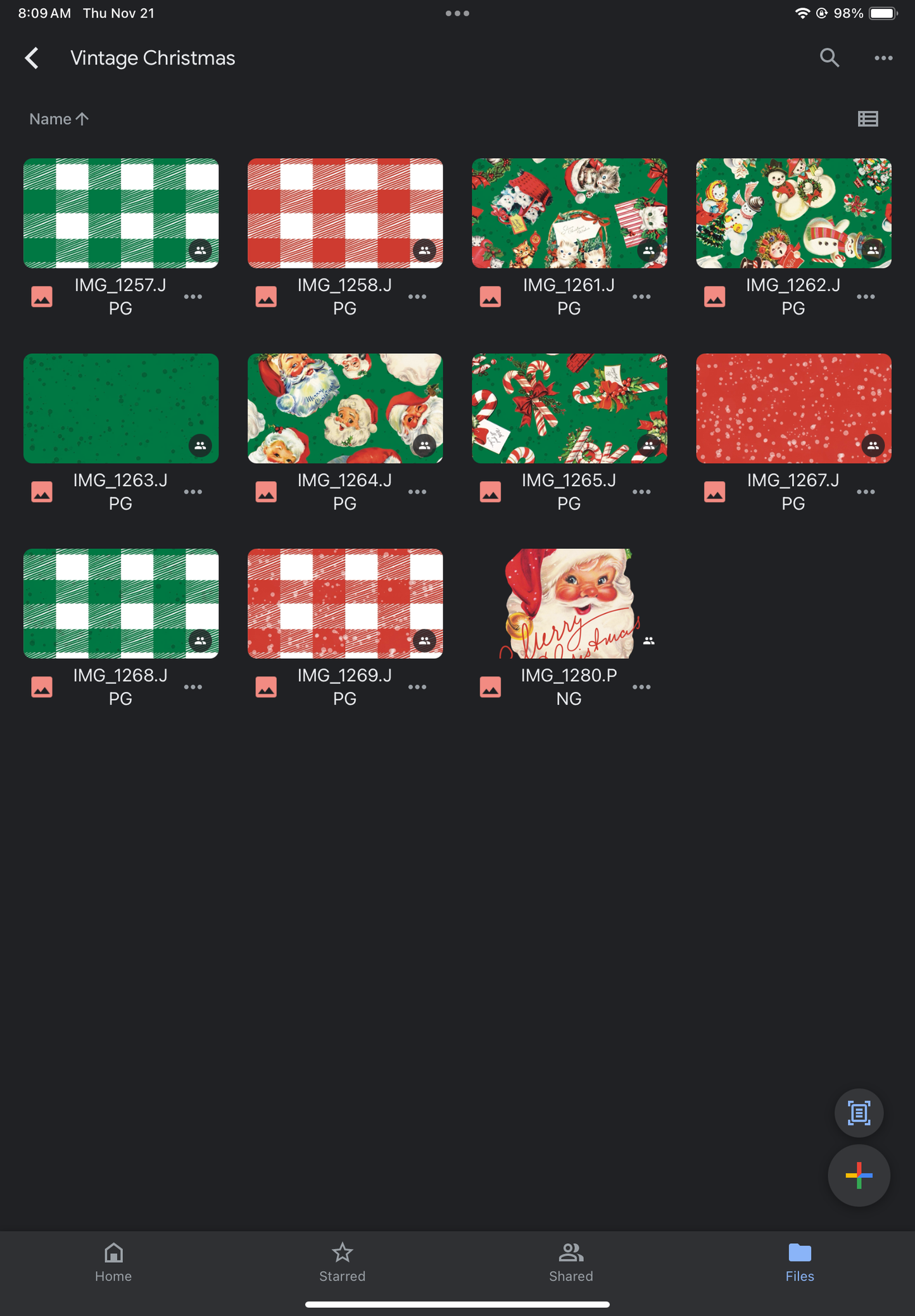Open IMG_1262.JPG snowmen image

pyautogui.click(x=793, y=213)
